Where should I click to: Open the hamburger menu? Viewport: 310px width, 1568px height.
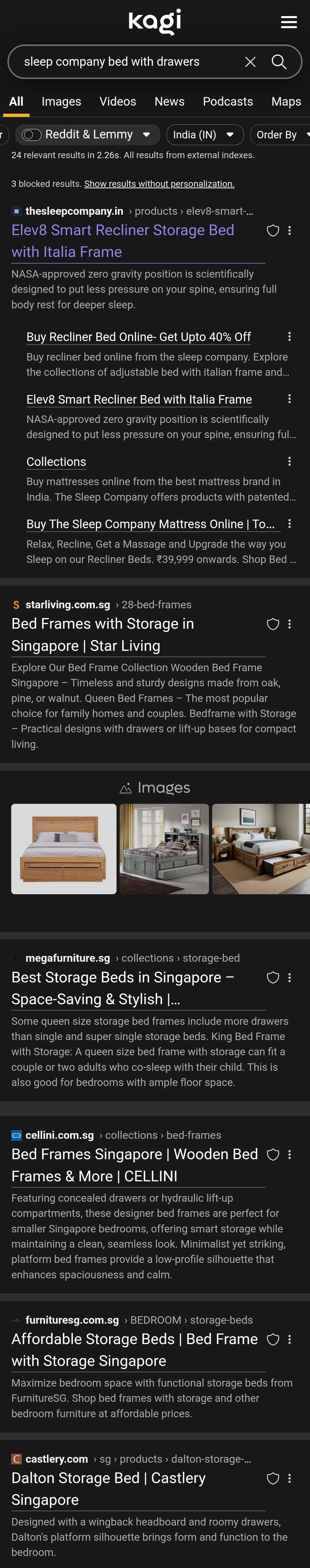(289, 22)
